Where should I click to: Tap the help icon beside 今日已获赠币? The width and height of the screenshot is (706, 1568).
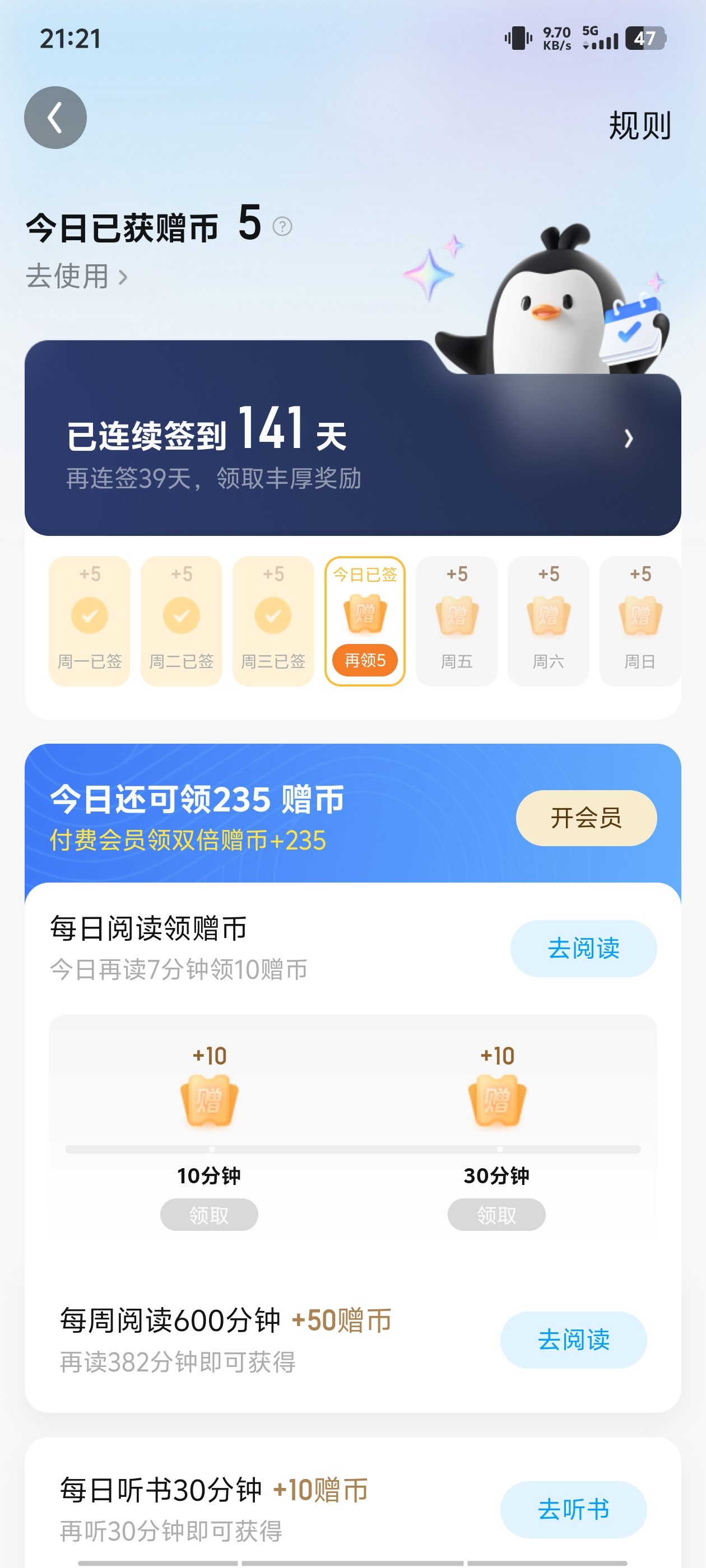[282, 226]
